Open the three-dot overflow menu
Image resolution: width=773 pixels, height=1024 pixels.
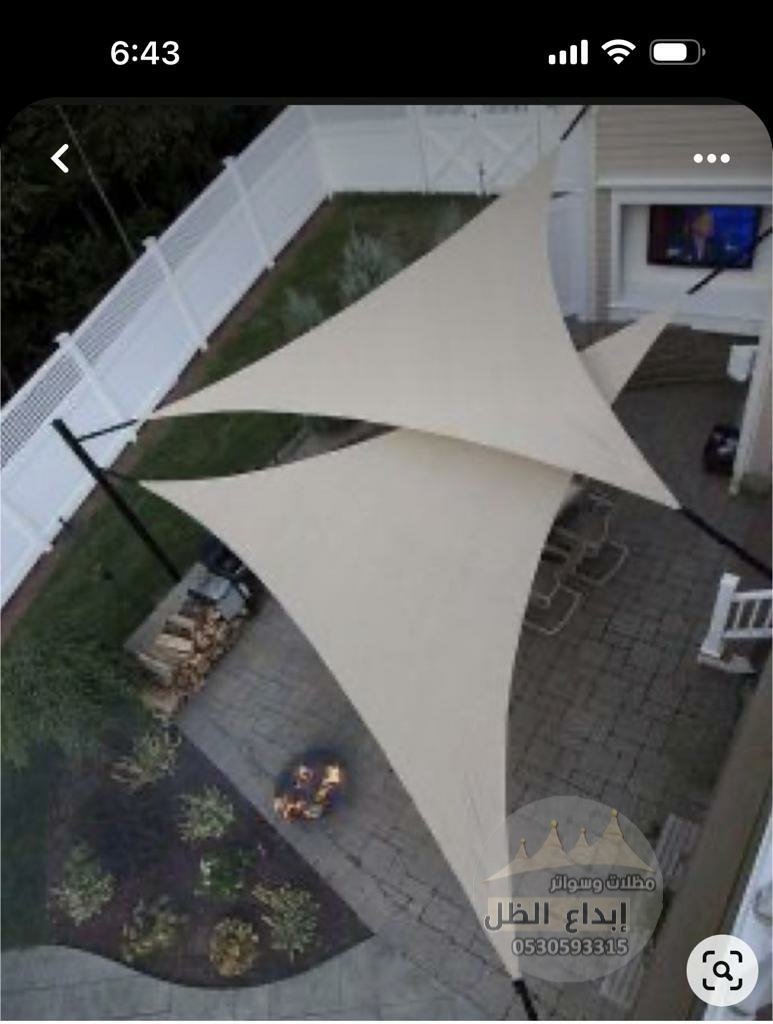click(711, 158)
